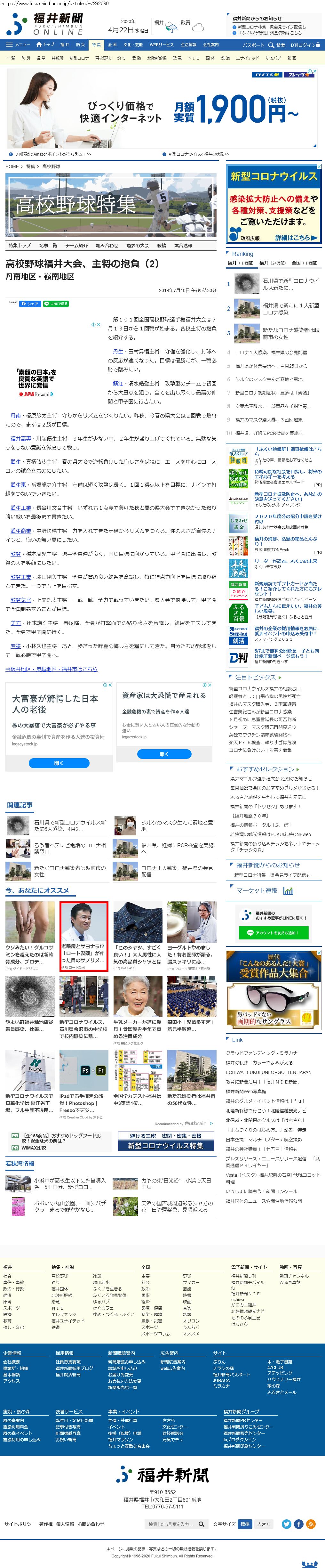Open the 丹生 school link
The image size is (325, 1568).
point(118,351)
